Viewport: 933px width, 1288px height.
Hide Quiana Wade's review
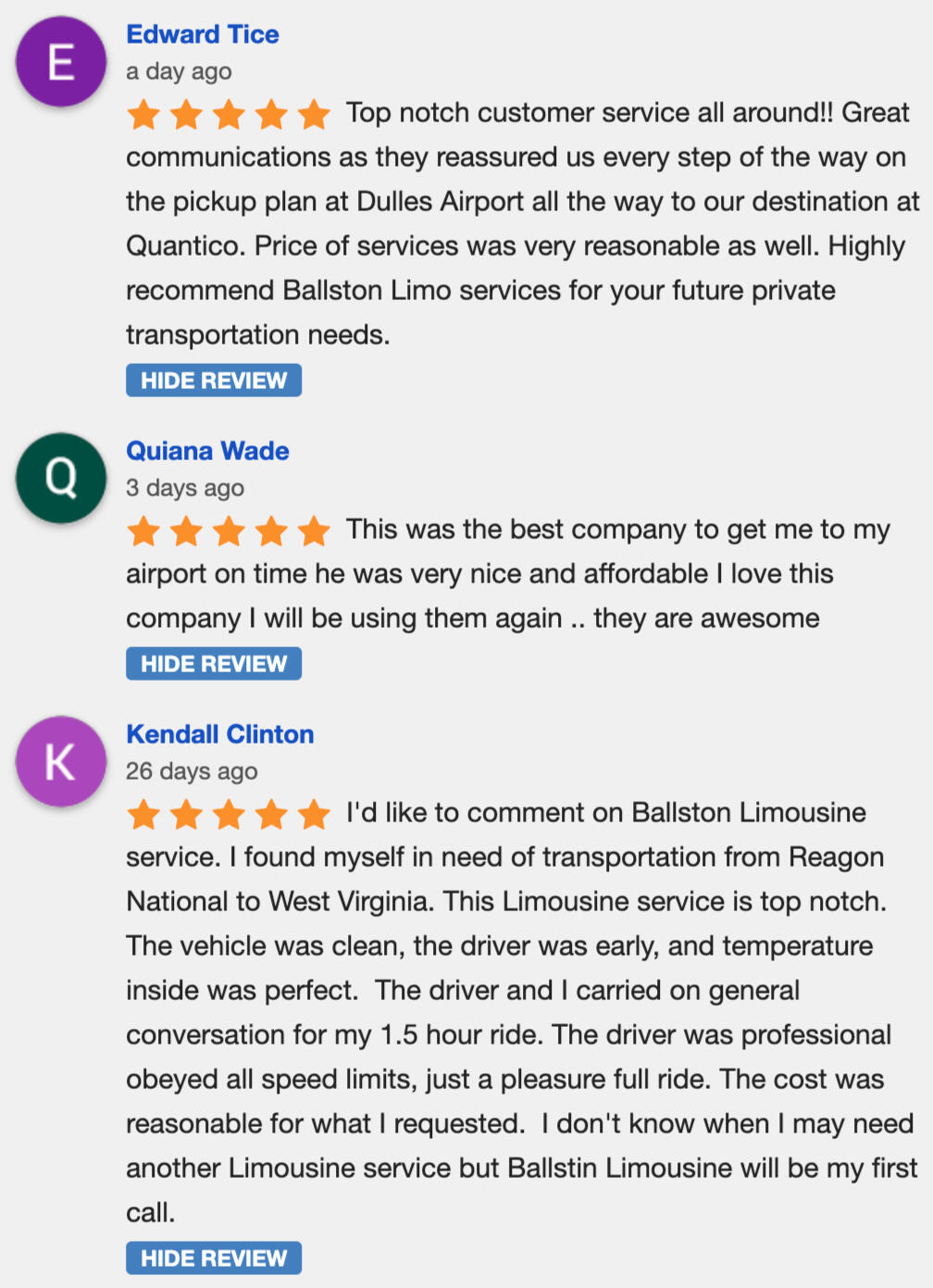tap(214, 664)
